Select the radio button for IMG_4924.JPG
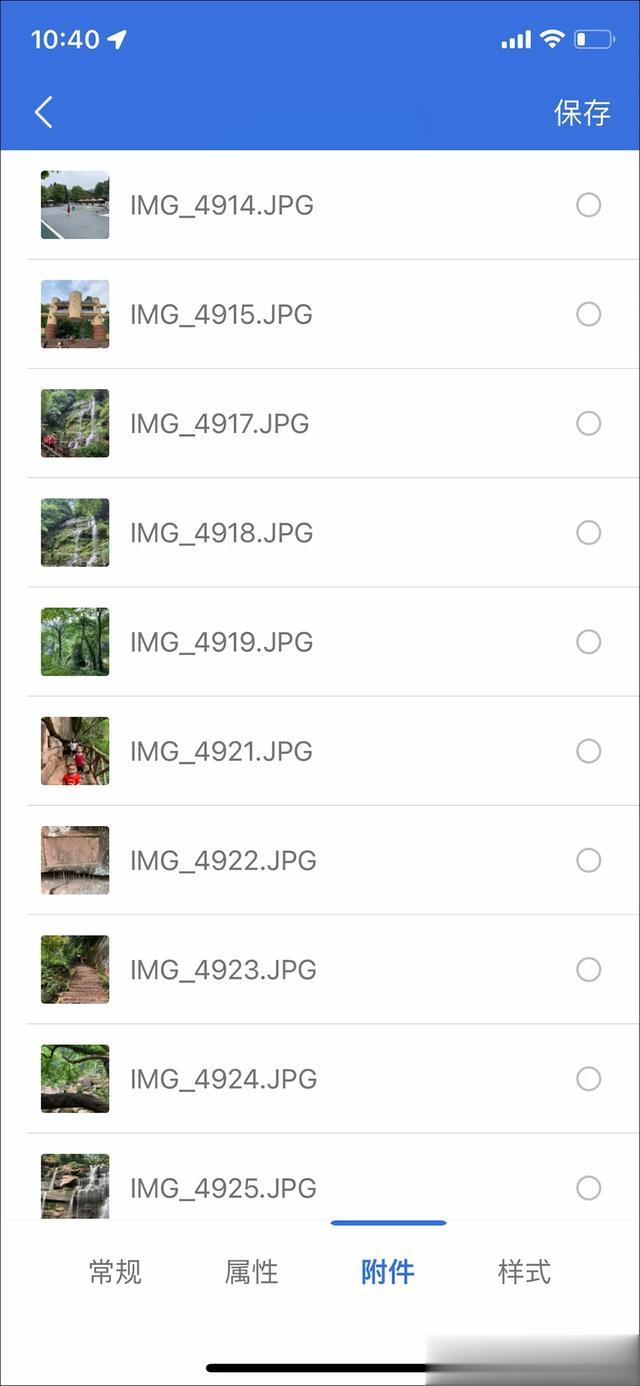This screenshot has height=1386, width=640. tap(589, 1078)
